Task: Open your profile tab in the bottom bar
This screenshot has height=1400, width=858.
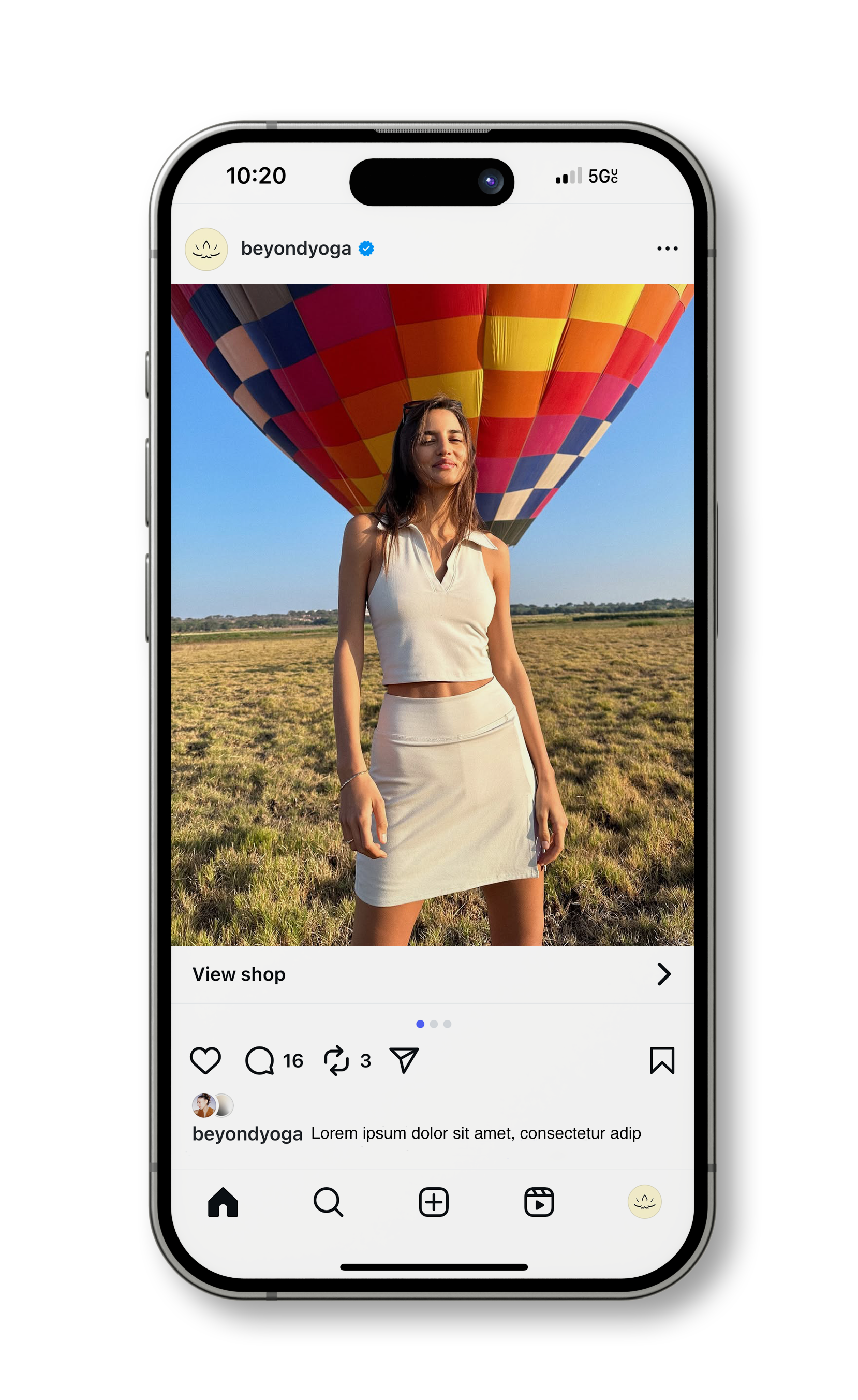Action: pos(644,1202)
